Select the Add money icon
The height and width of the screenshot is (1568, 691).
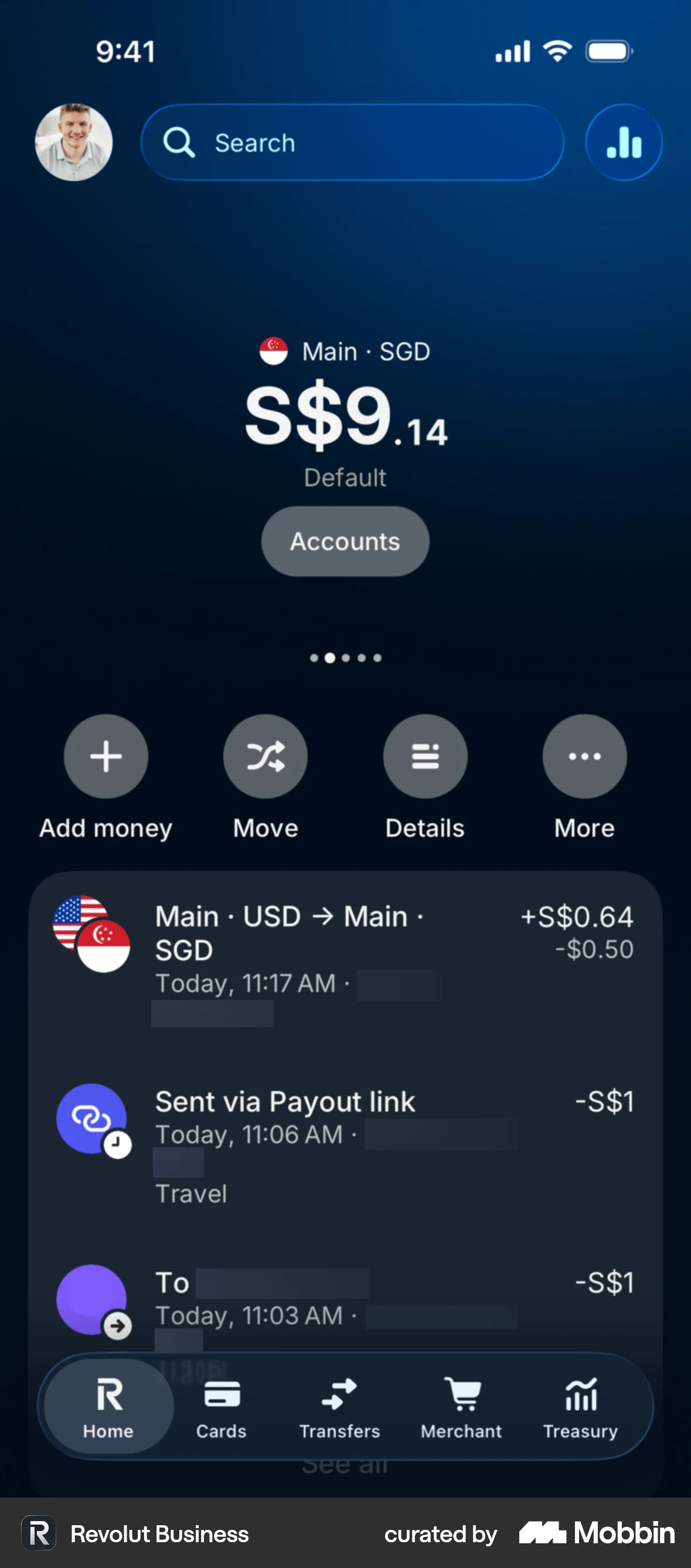[105, 756]
